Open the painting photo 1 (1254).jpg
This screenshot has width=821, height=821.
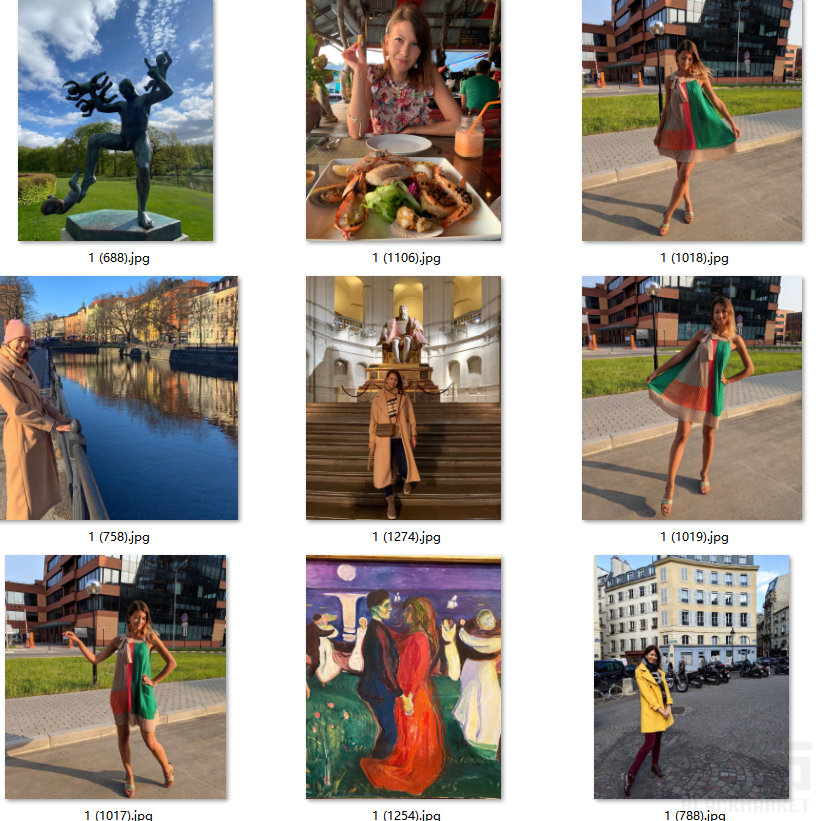point(403,677)
